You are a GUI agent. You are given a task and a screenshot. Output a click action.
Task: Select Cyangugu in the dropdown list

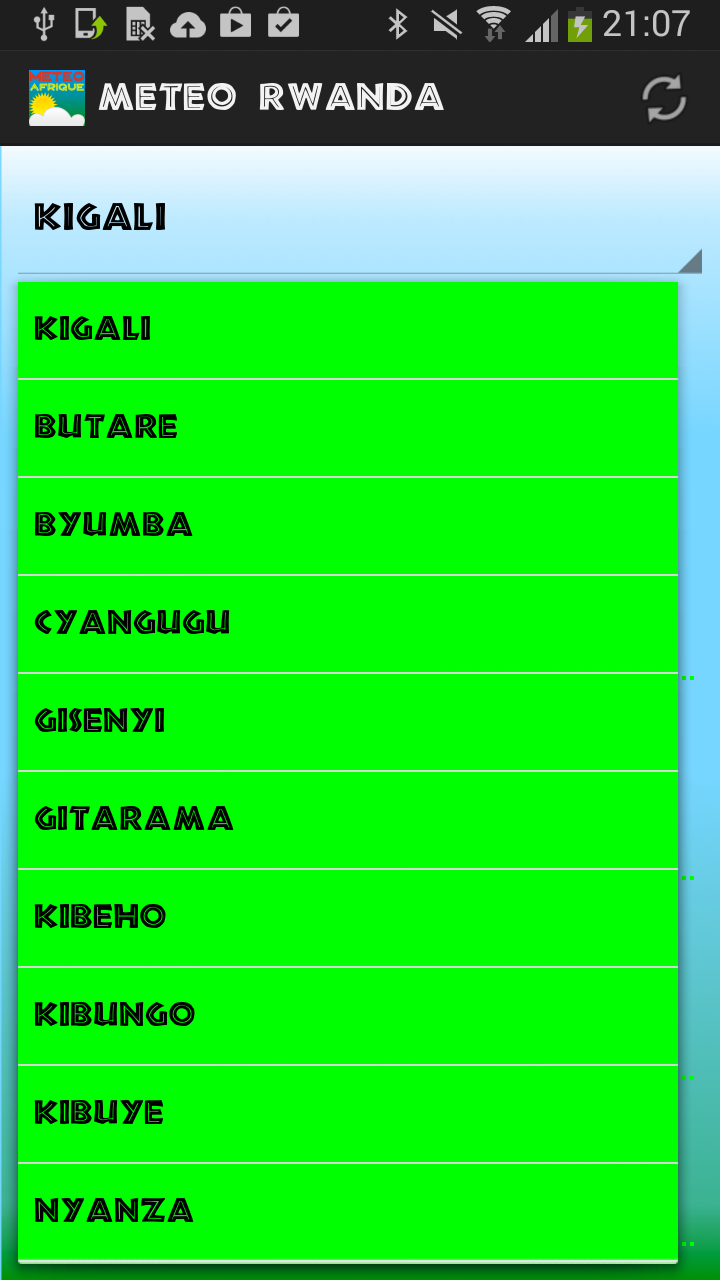click(x=347, y=624)
